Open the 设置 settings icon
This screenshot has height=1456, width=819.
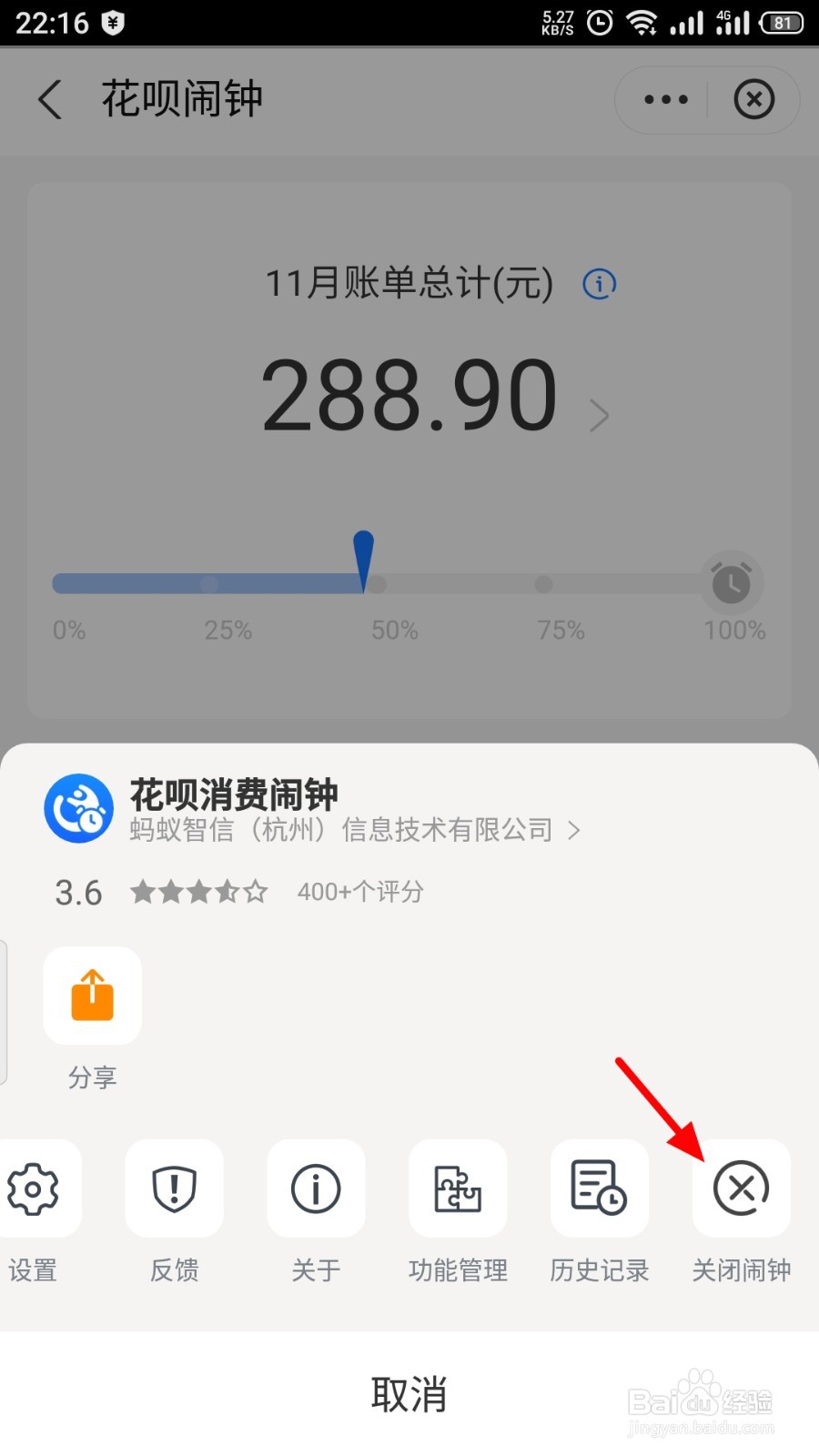tap(33, 1189)
